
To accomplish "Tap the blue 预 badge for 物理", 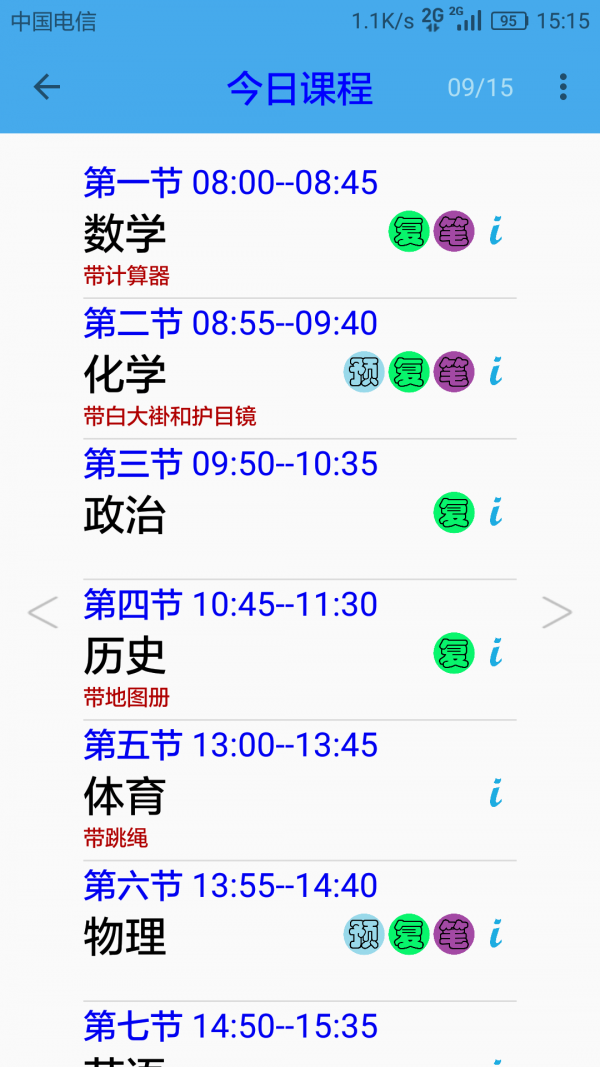I will click(363, 935).
